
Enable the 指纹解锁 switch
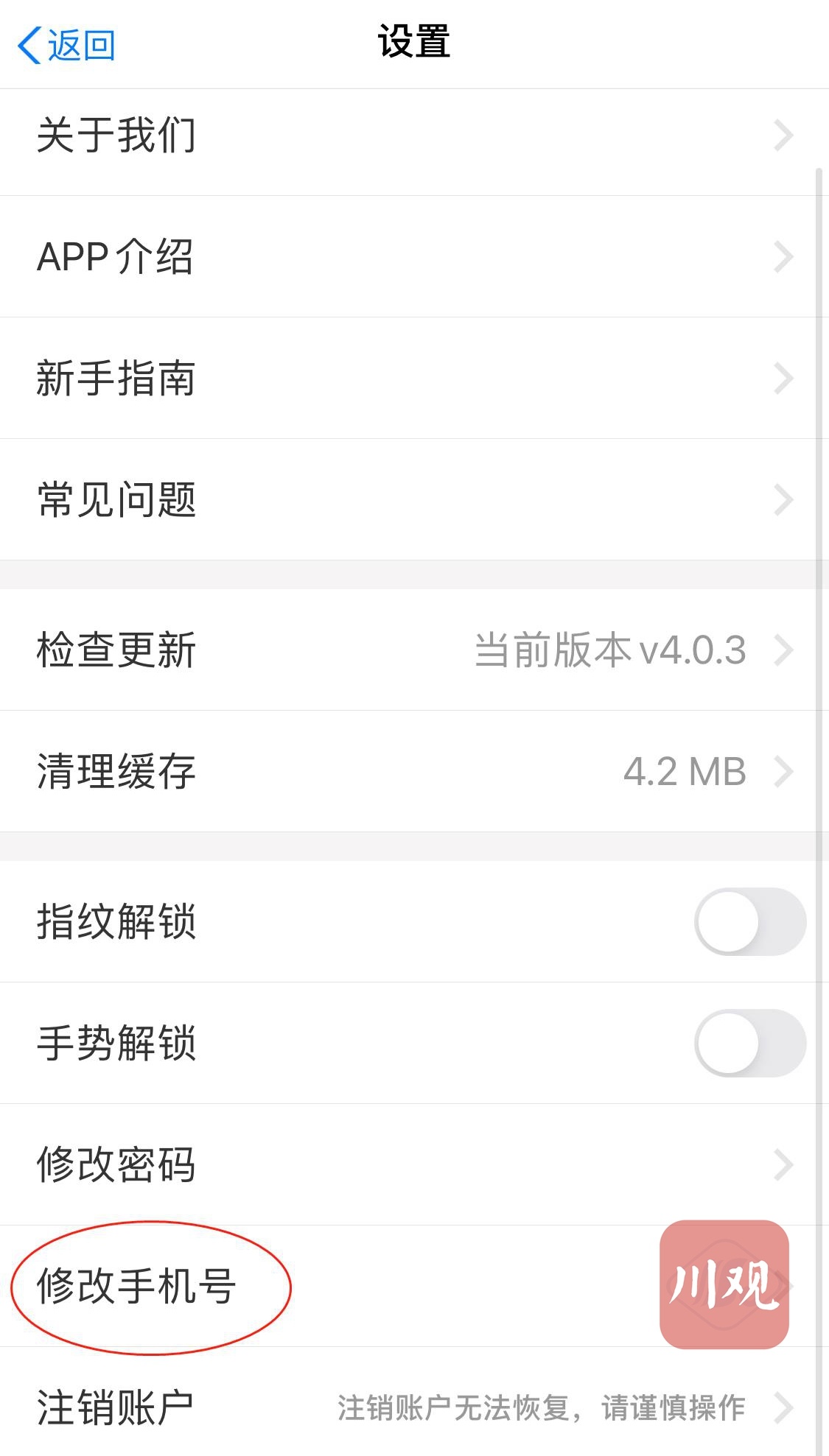tap(749, 921)
